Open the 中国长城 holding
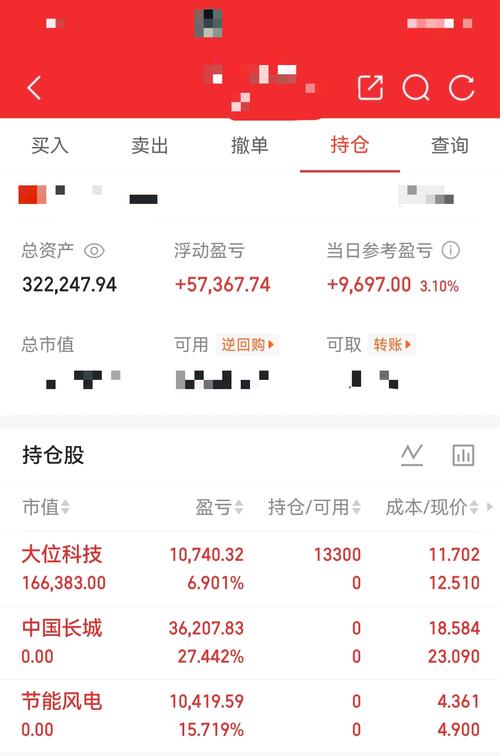Image resolution: width=500 pixels, height=756 pixels. point(250,642)
